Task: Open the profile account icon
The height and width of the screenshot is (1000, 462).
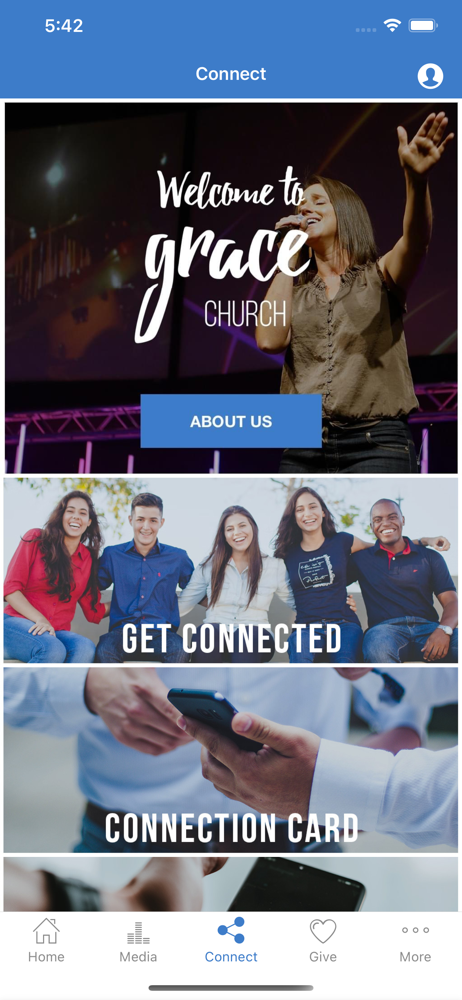Action: point(430,76)
